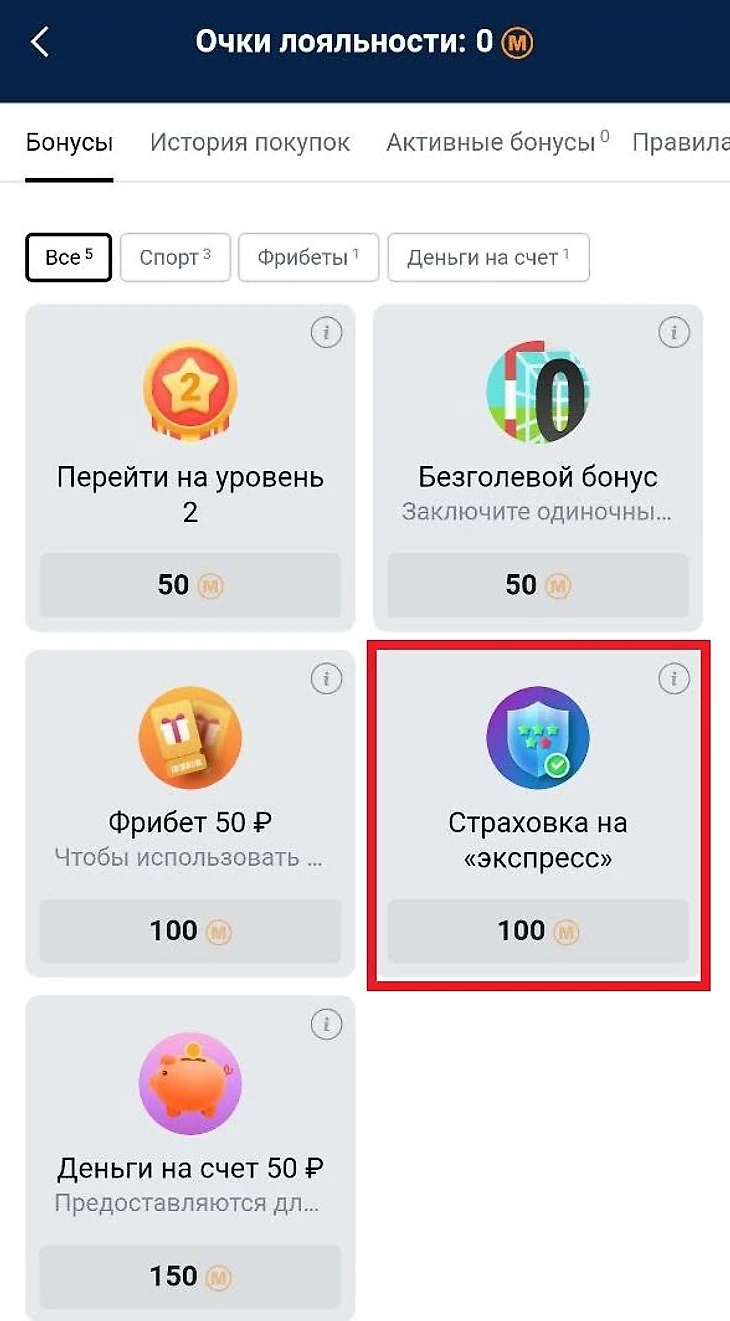Image resolution: width=730 pixels, height=1321 pixels.
Task: Switch to История покупок tab
Action: coord(250,143)
